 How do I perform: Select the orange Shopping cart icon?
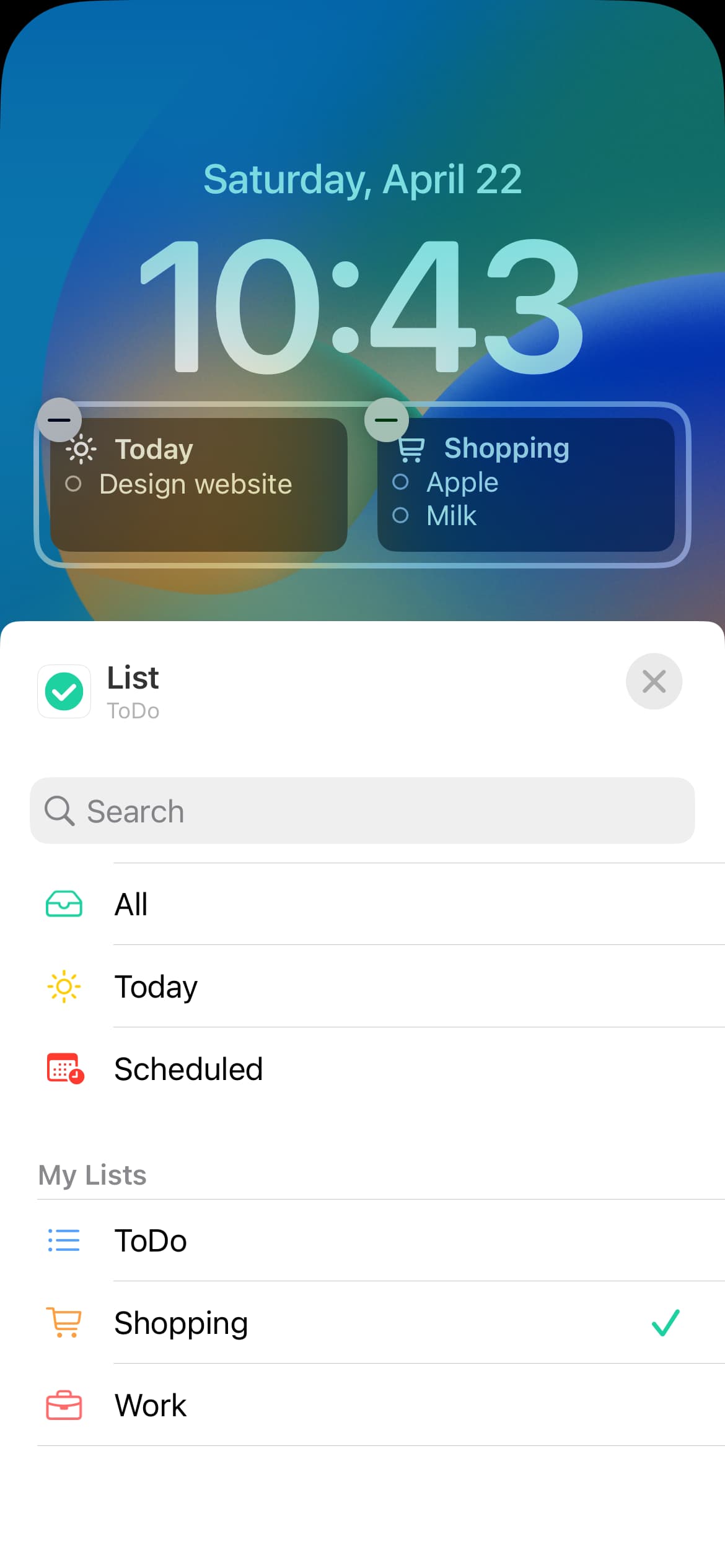63,1322
